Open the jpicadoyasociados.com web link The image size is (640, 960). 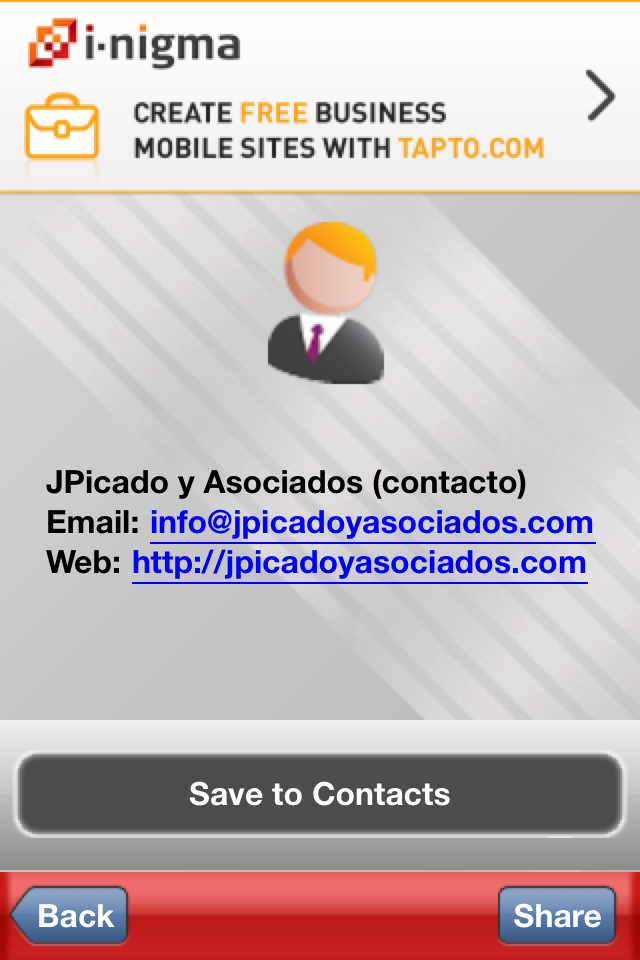(359, 563)
